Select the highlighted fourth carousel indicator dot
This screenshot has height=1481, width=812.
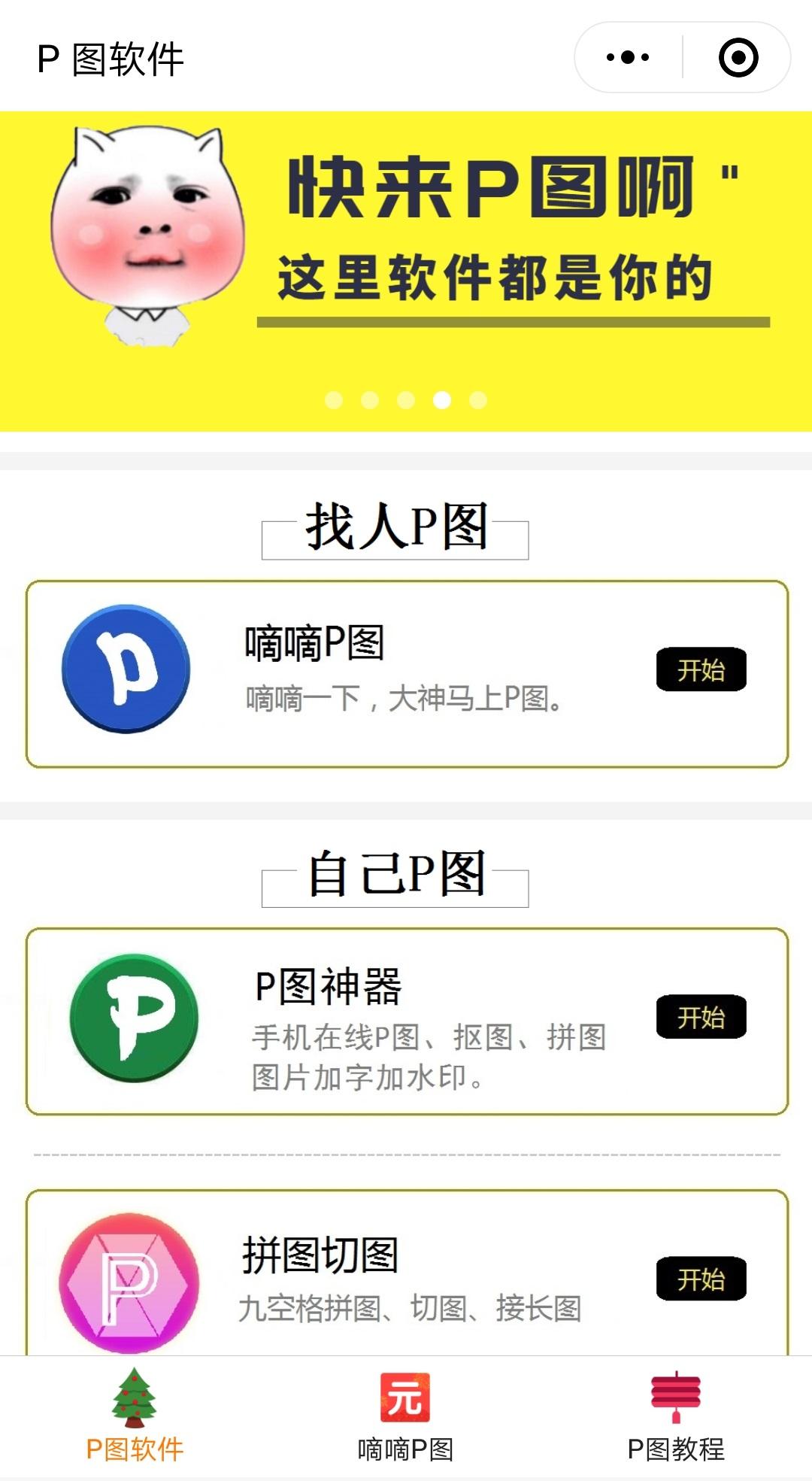tap(442, 402)
